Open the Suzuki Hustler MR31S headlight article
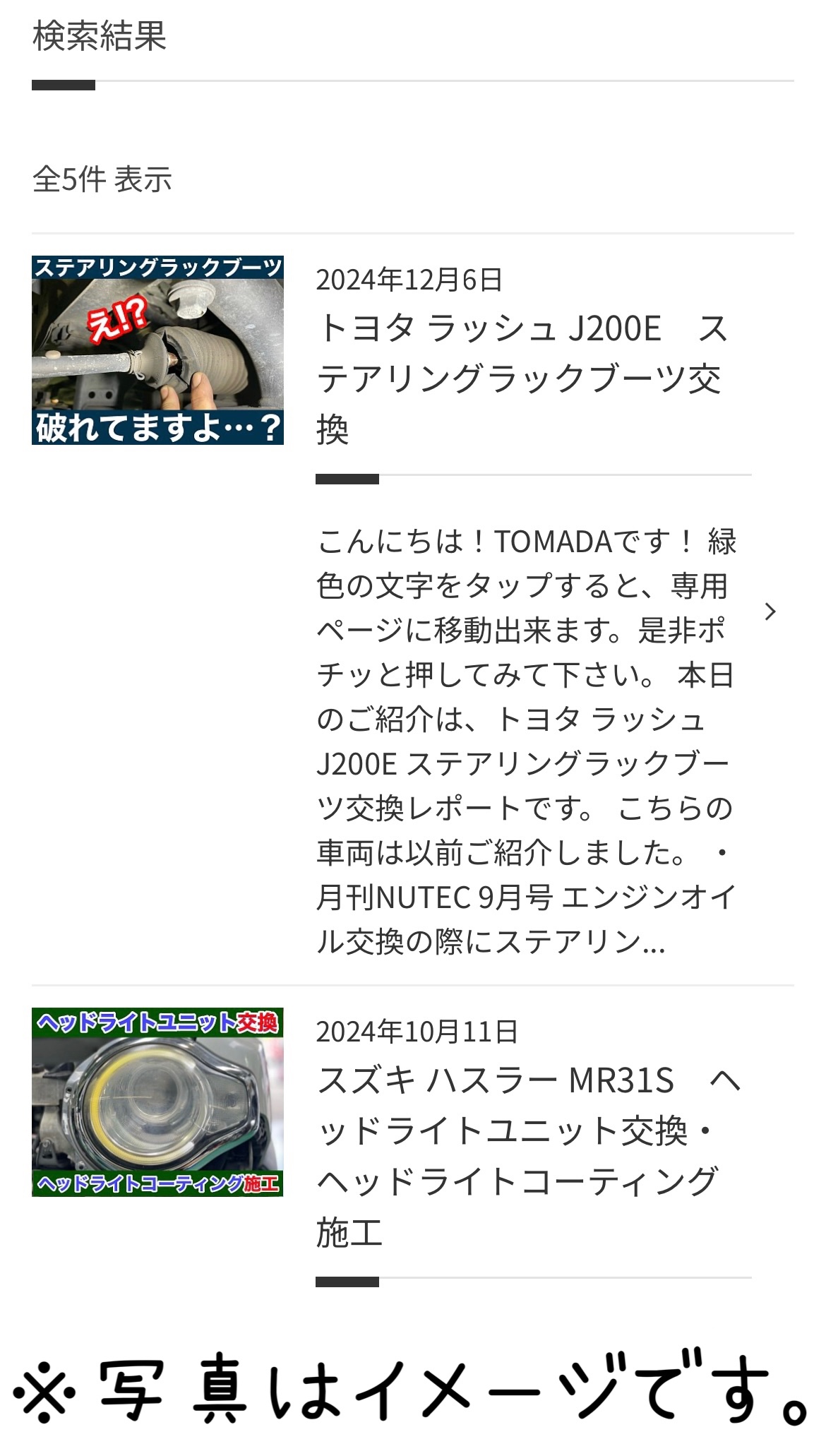Image resolution: width=826 pixels, height=1456 pixels. (527, 1156)
